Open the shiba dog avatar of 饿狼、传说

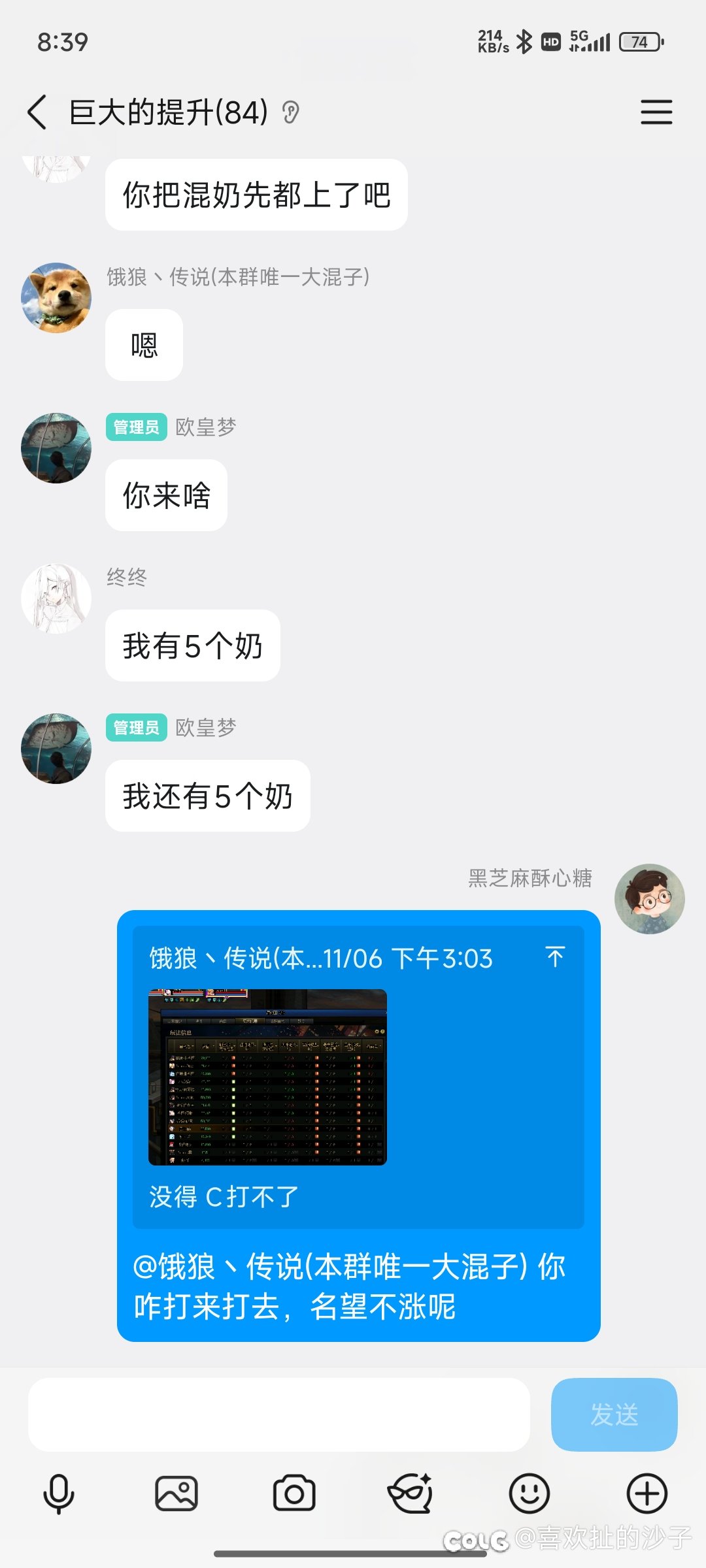pyautogui.click(x=56, y=298)
